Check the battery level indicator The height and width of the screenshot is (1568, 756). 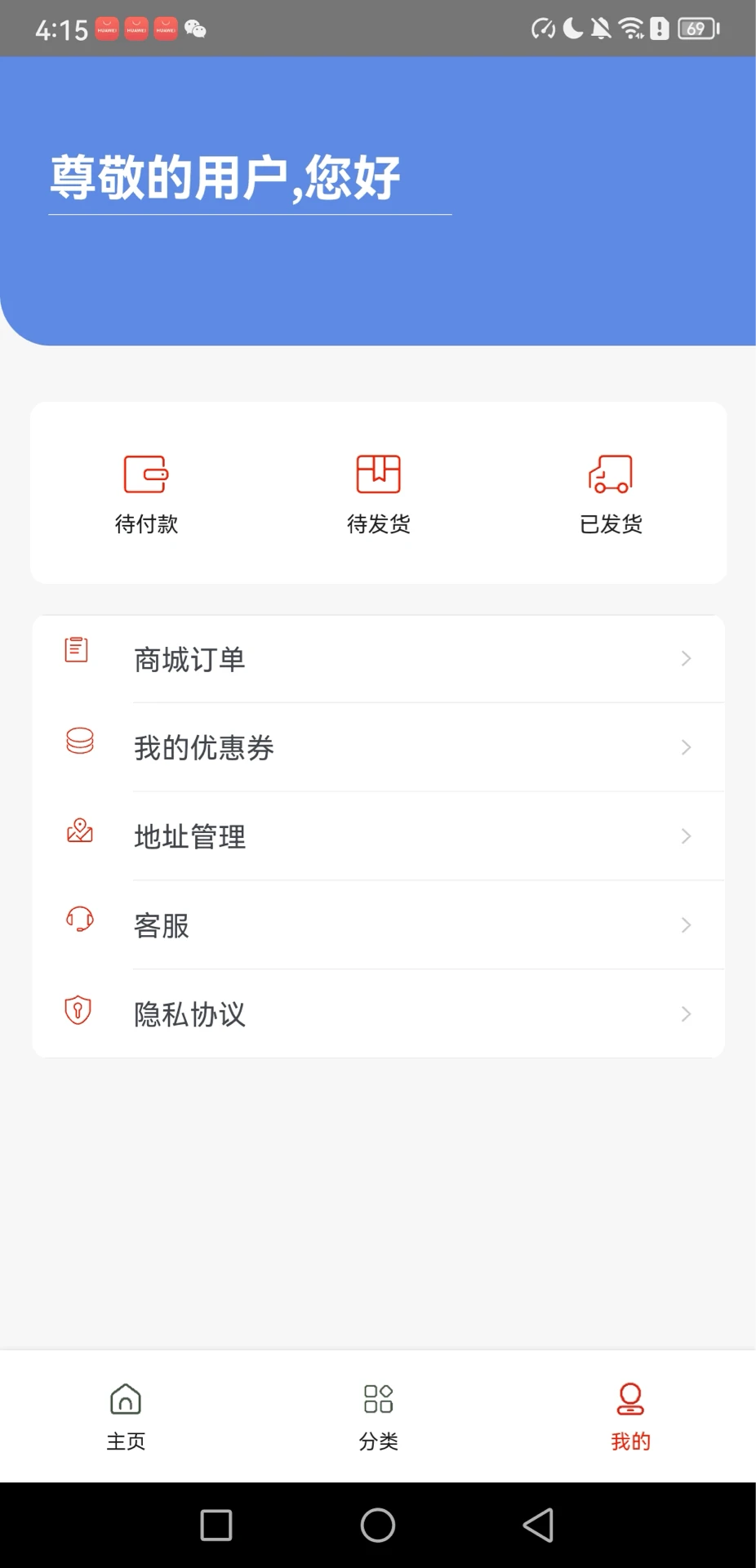(x=696, y=28)
